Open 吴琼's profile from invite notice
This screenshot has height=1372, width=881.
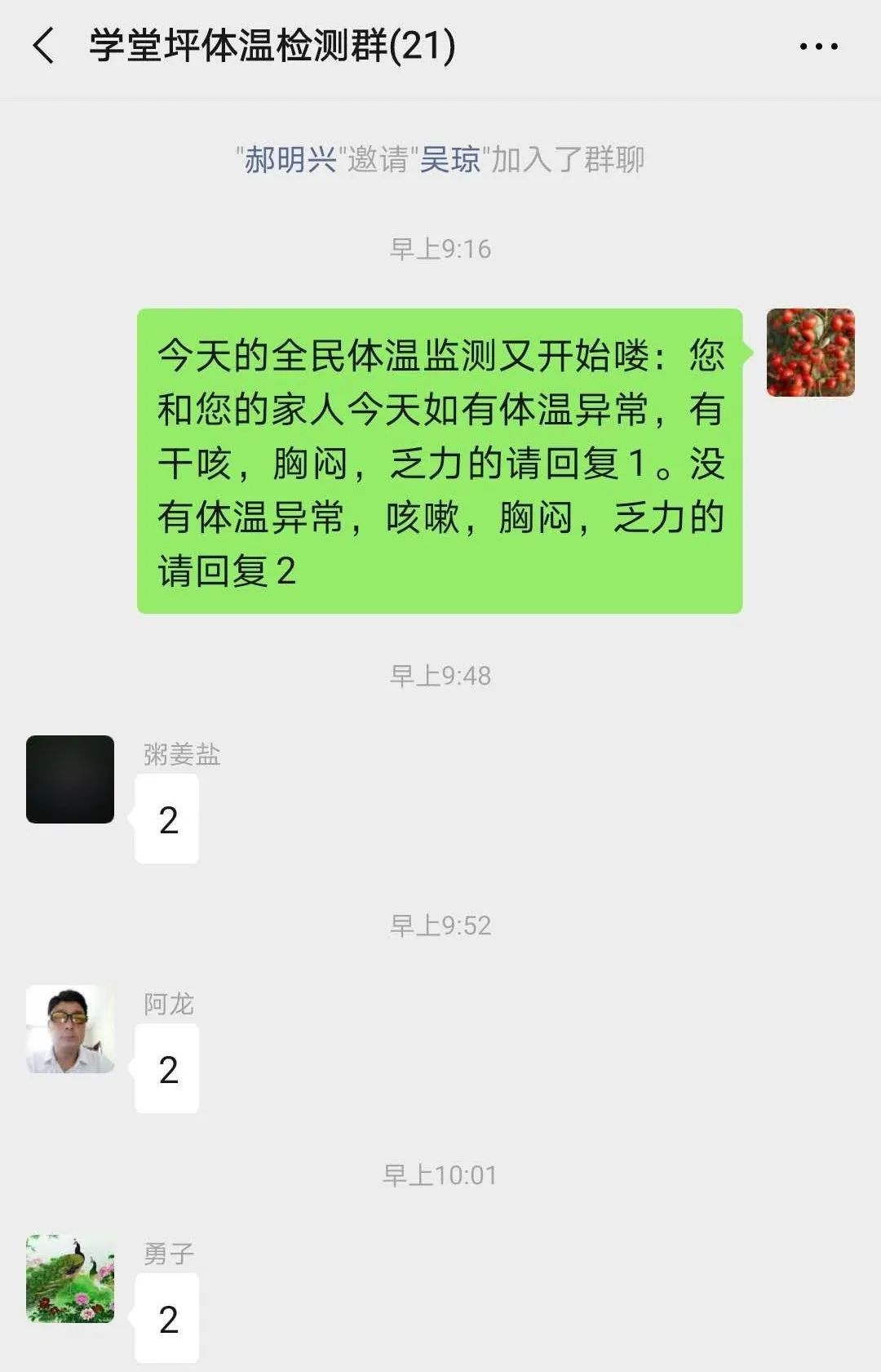[449, 159]
